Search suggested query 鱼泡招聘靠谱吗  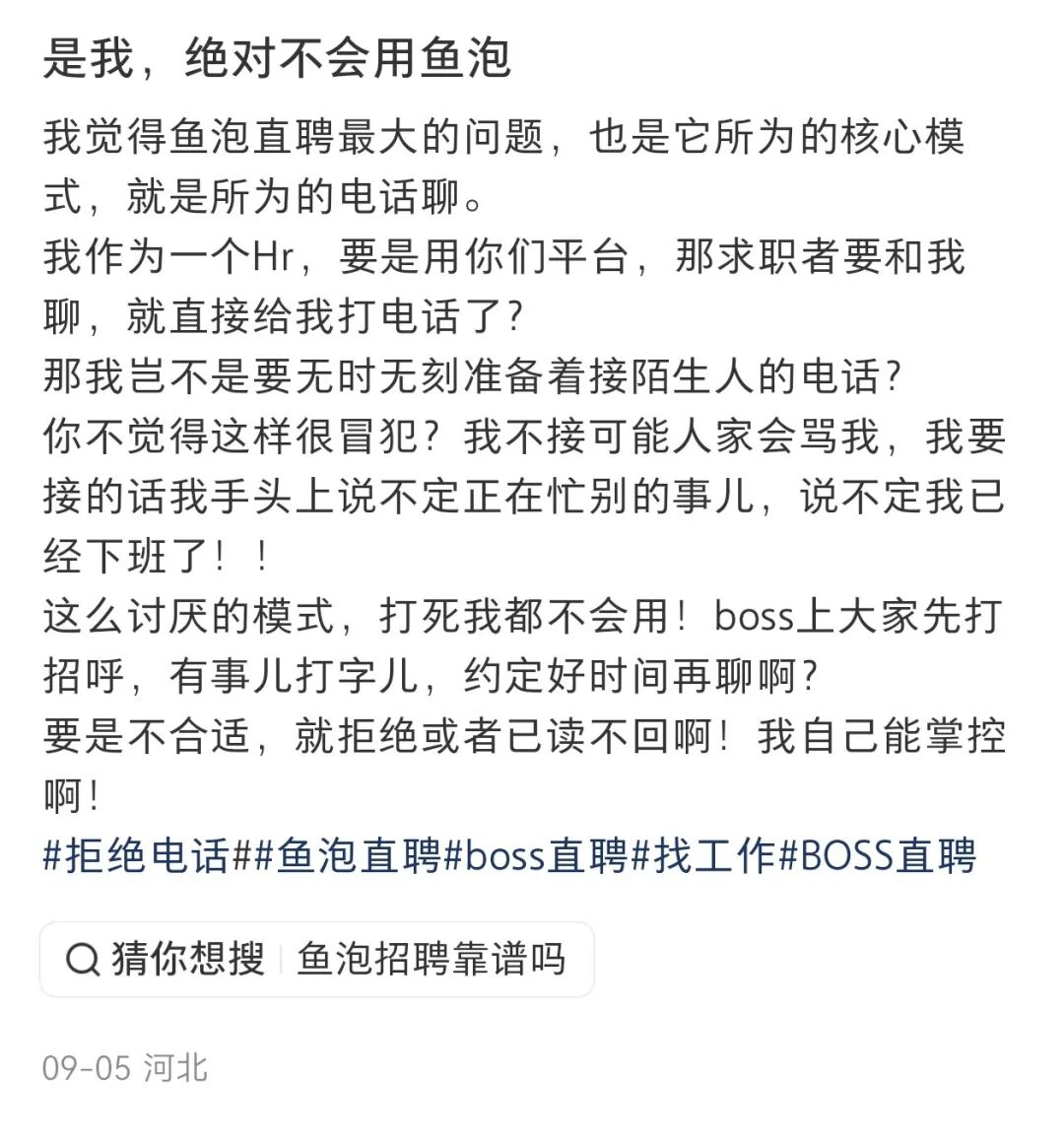[432, 959]
